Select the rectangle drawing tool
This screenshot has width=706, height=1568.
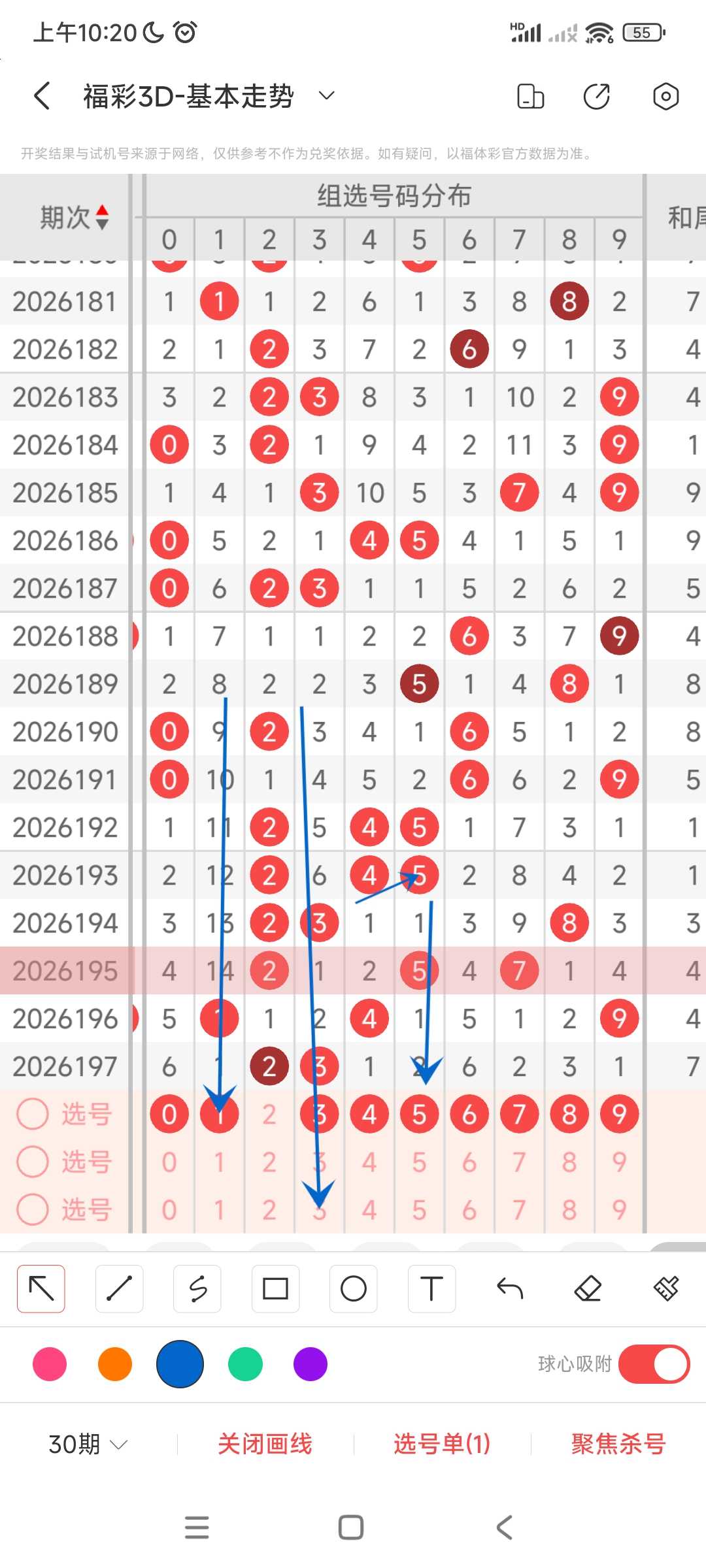pyautogui.click(x=275, y=1289)
